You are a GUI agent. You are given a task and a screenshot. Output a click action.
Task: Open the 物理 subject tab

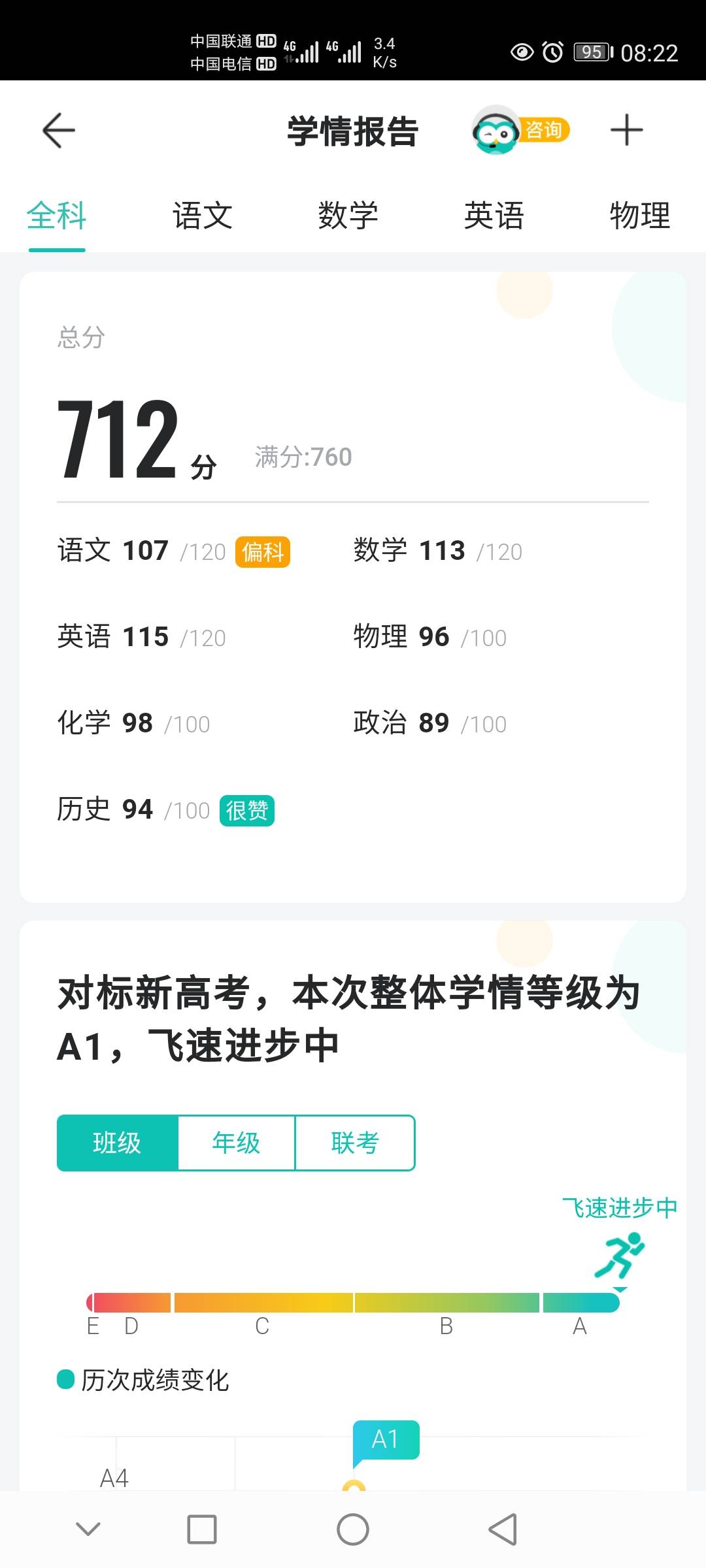639,216
